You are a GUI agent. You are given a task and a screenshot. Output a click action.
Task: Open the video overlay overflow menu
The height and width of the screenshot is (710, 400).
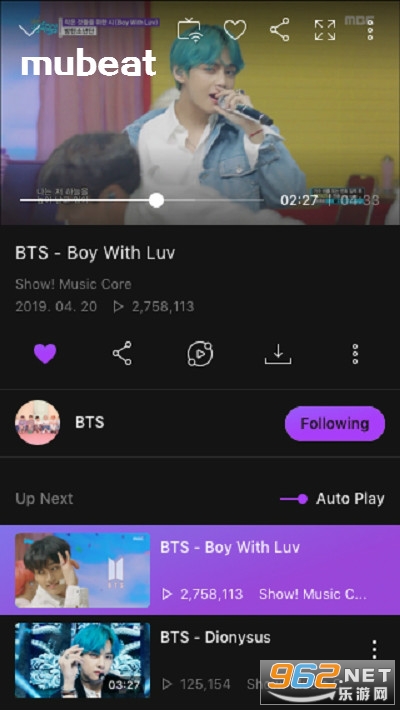(370, 29)
